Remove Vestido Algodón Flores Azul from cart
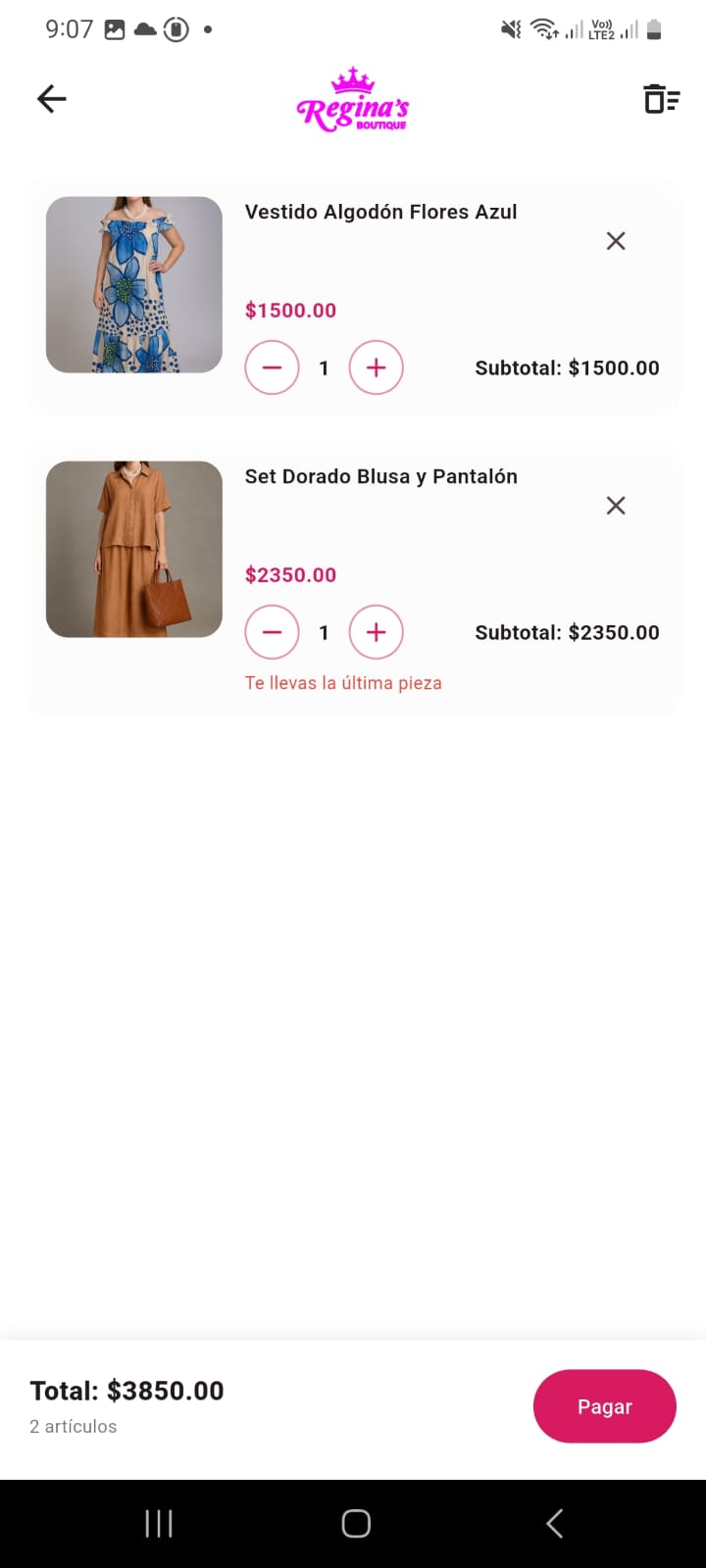The width and height of the screenshot is (706, 1568). (x=616, y=241)
